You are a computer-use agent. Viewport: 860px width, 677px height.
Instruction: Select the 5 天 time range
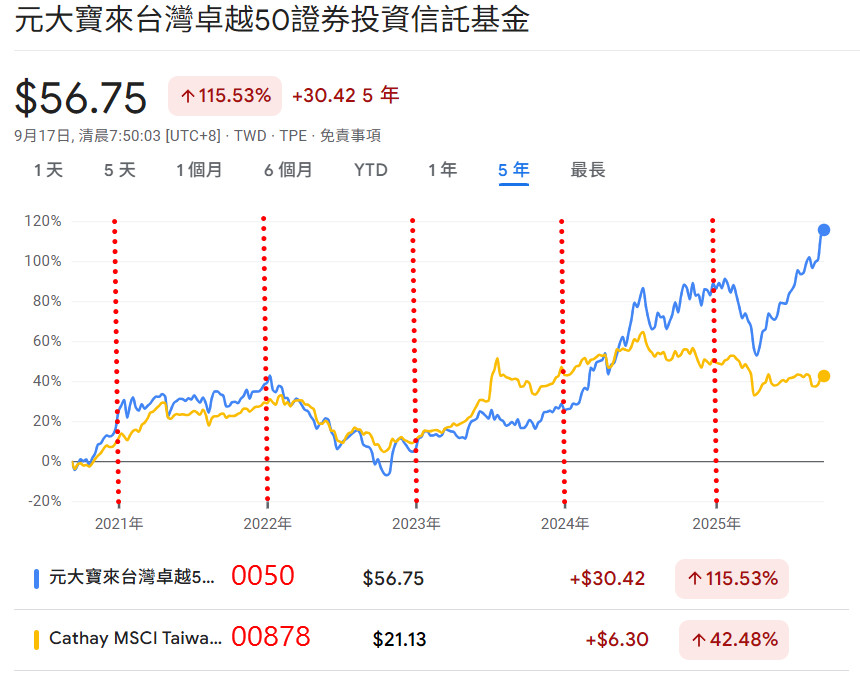[119, 170]
